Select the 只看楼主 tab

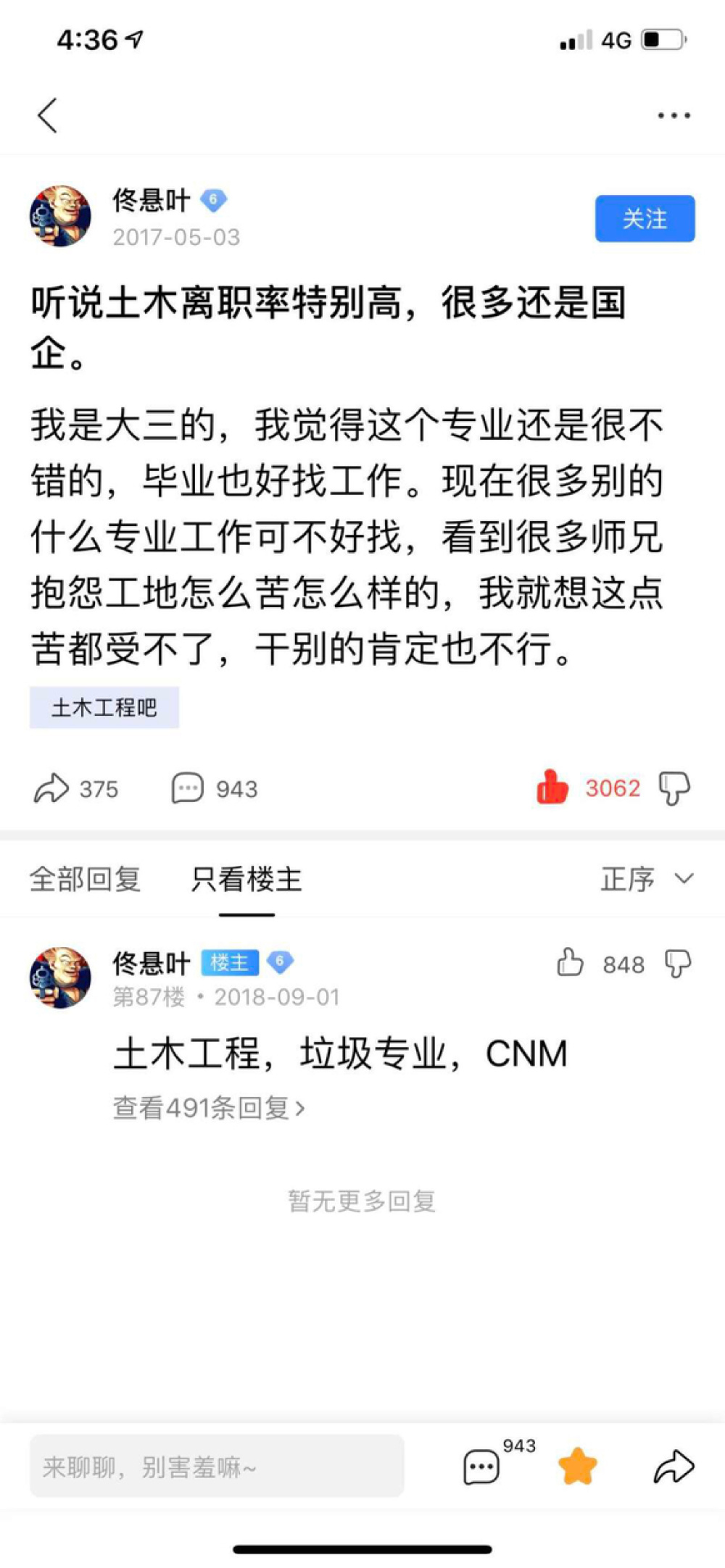pos(246,880)
